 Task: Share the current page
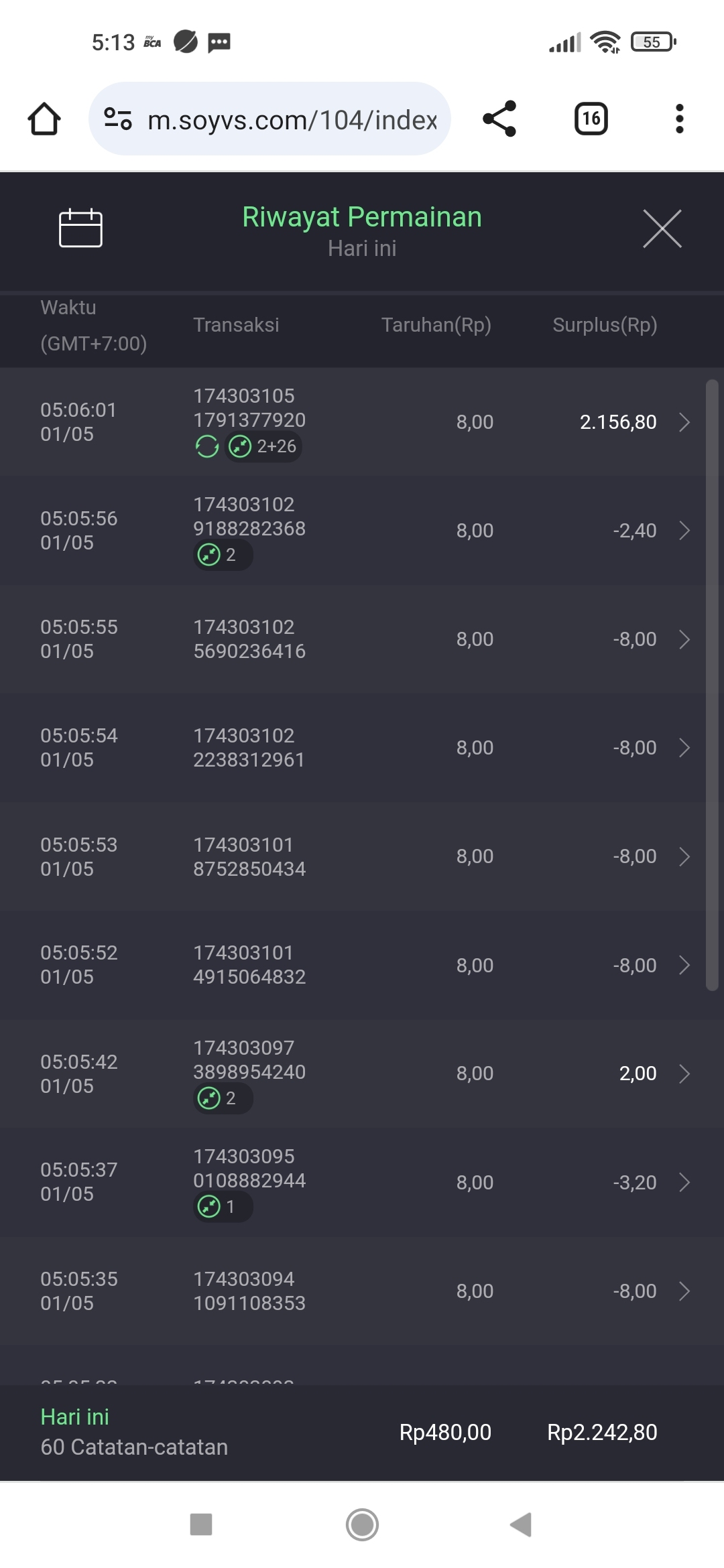pos(499,119)
